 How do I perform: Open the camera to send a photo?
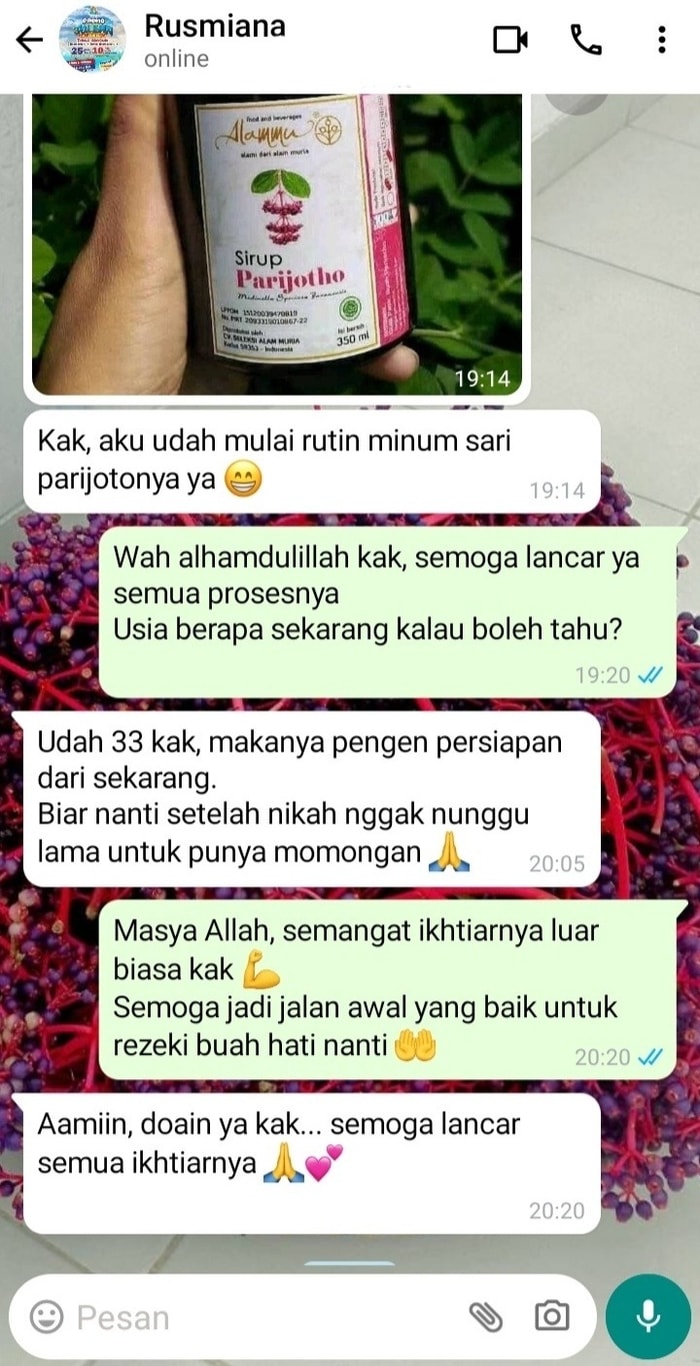[552, 1316]
